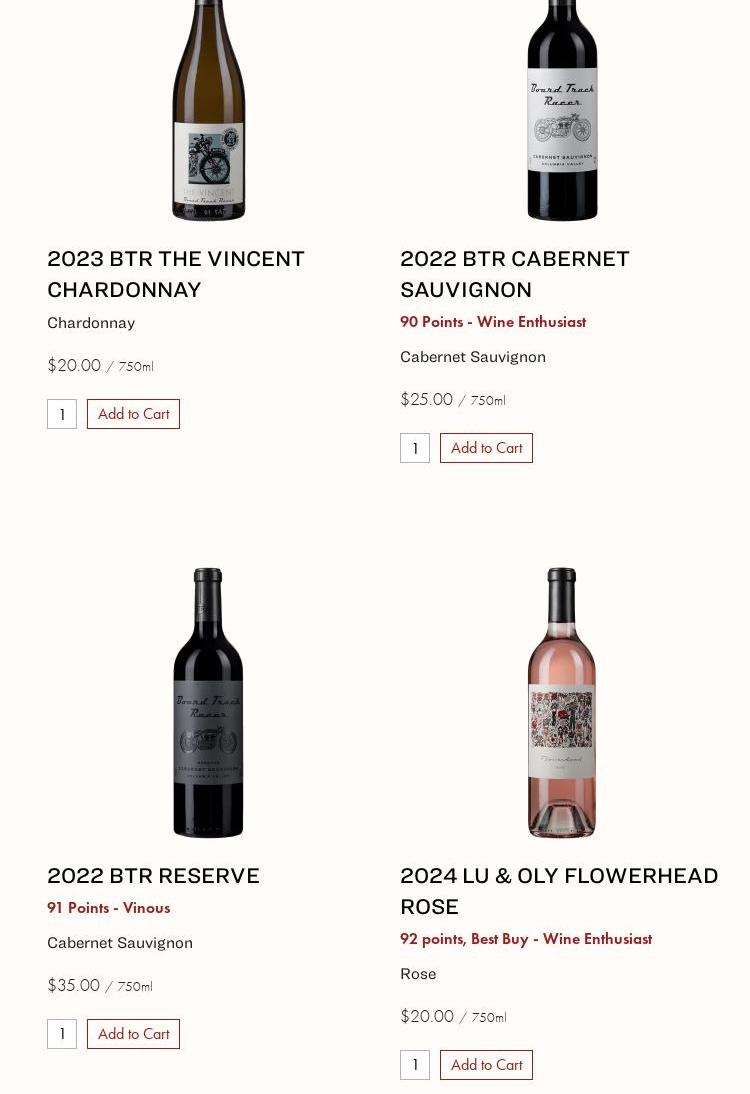Click the Flowerhead Rose bottle image
The width and height of the screenshot is (750, 1094).
[561, 703]
